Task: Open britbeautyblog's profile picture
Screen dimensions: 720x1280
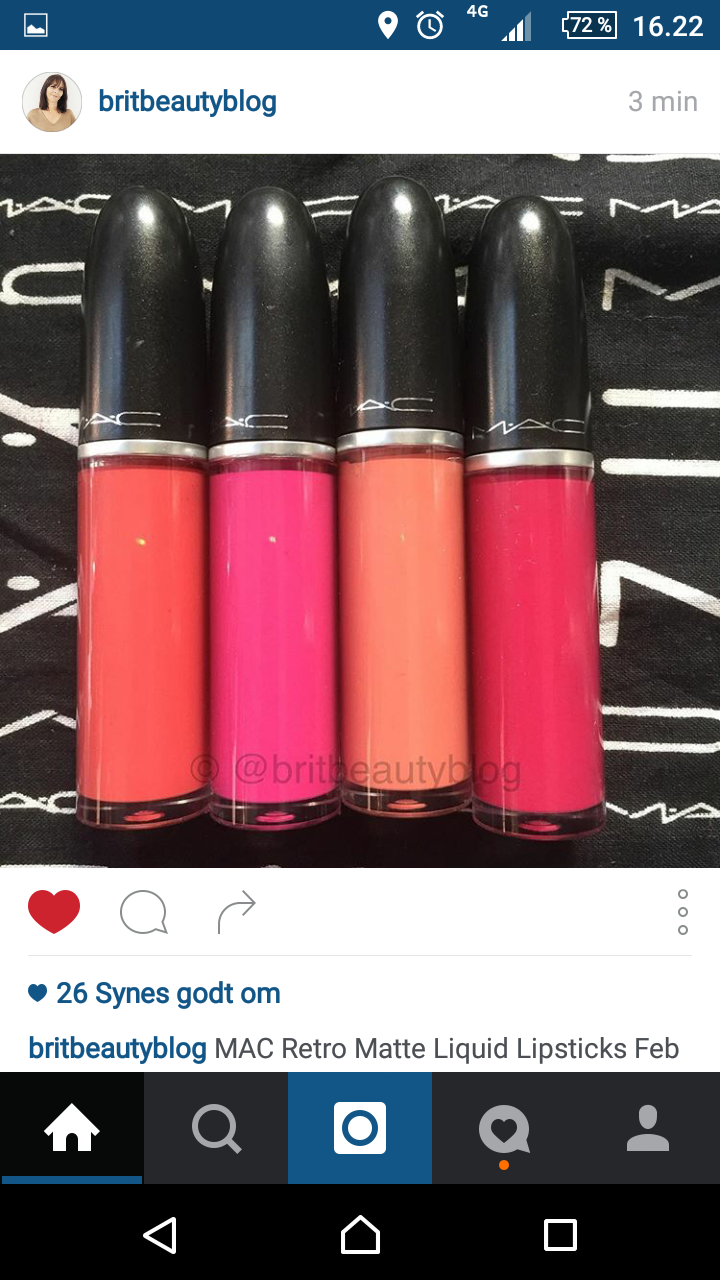Action: tap(52, 102)
